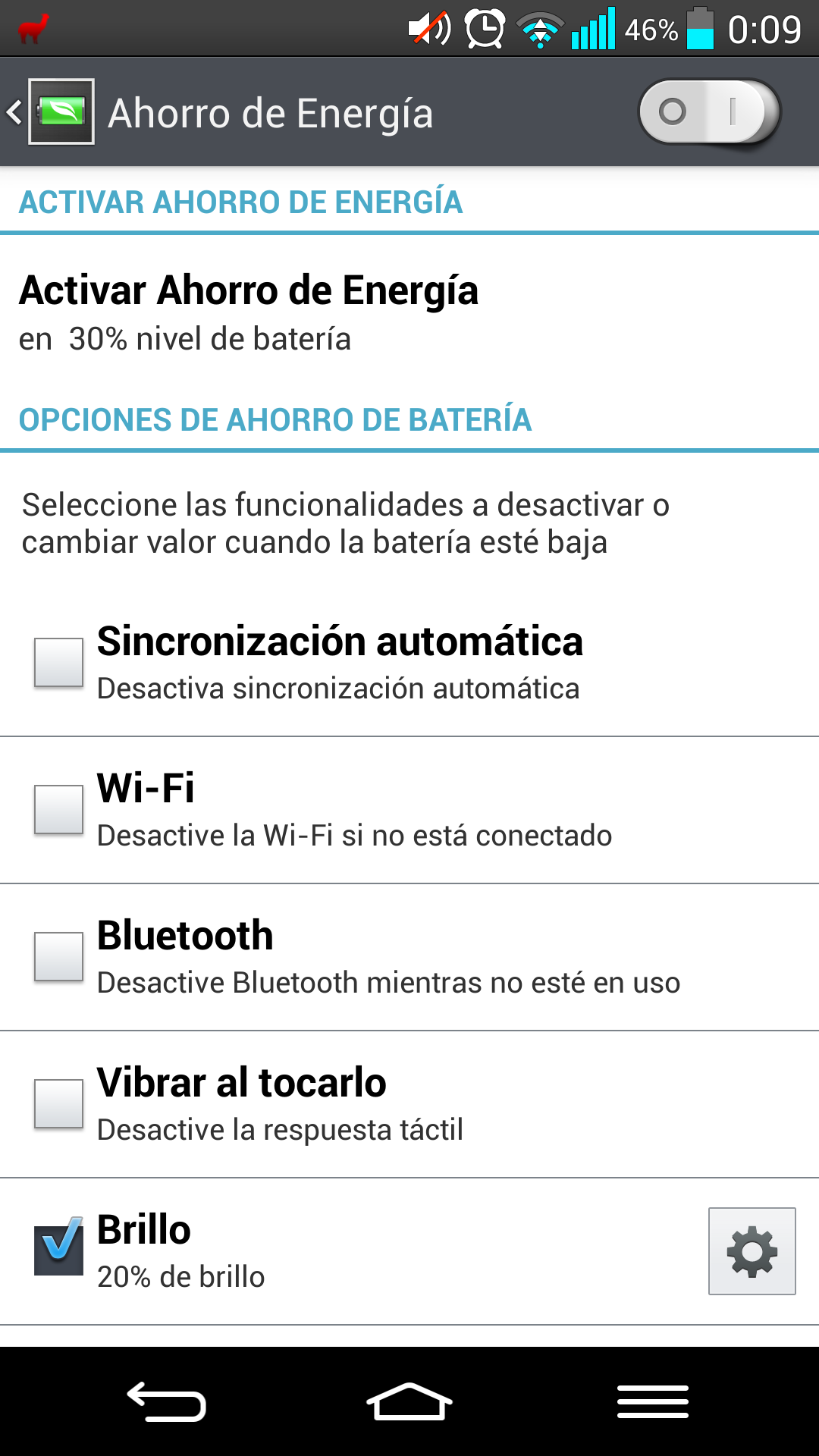Check the Vibrar al tocarlo option
This screenshot has height=1456, width=819.
coord(58,1104)
